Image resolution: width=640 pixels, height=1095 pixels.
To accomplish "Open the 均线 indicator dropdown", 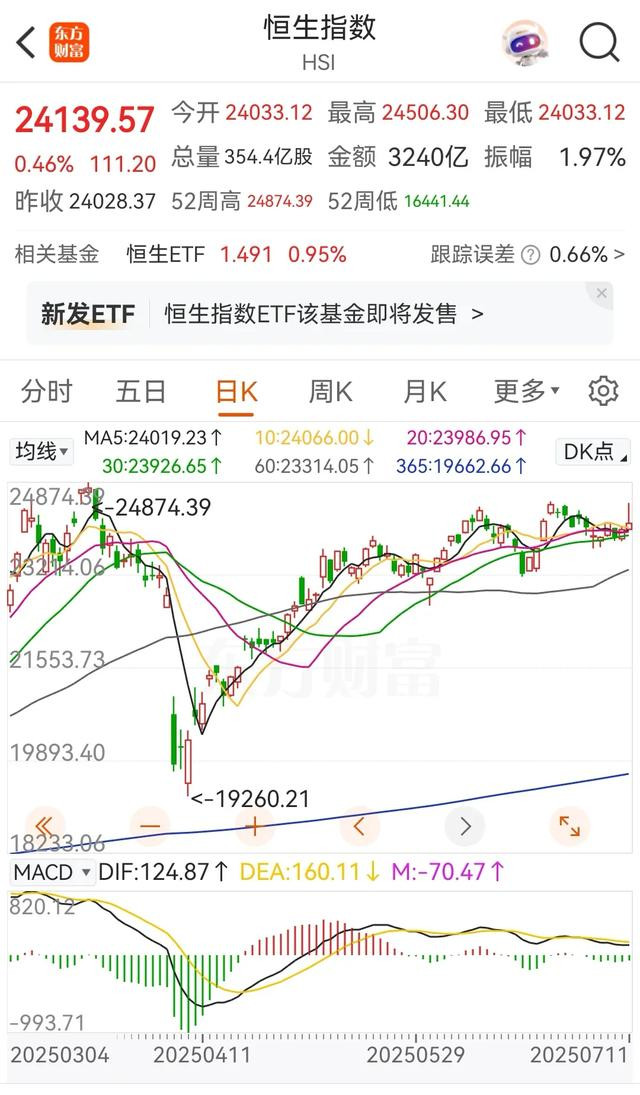I will click(x=42, y=452).
